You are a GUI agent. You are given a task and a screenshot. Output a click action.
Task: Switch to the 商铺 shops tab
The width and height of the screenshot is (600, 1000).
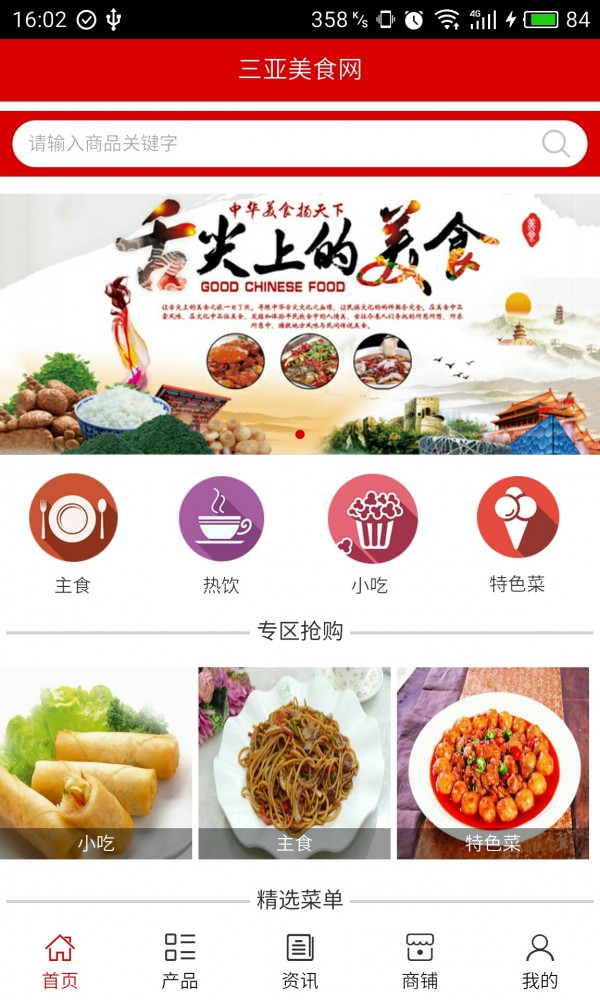420,960
